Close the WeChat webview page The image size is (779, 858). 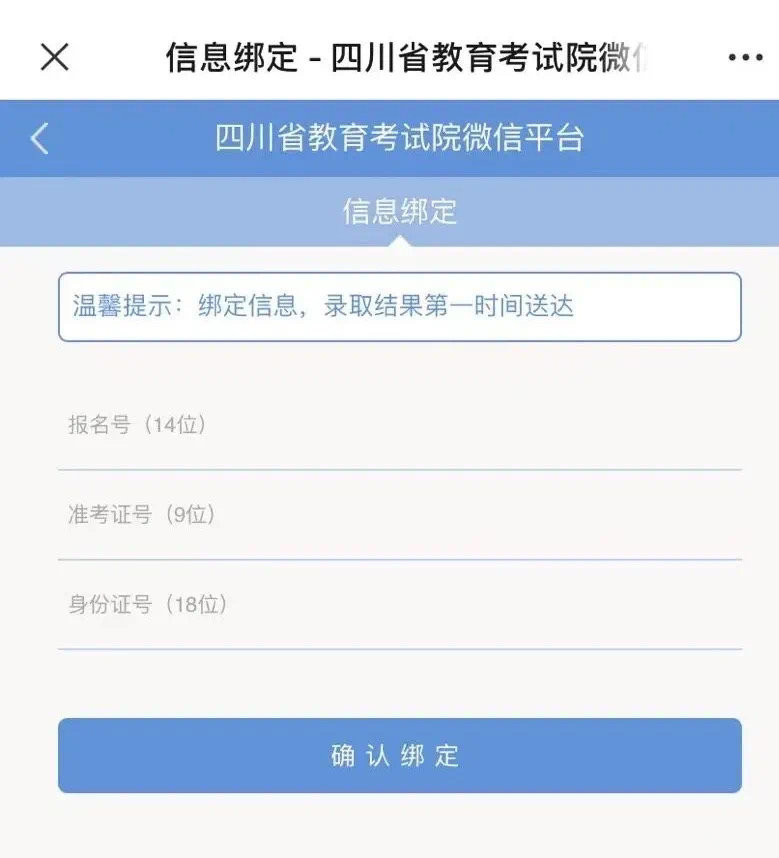point(54,57)
